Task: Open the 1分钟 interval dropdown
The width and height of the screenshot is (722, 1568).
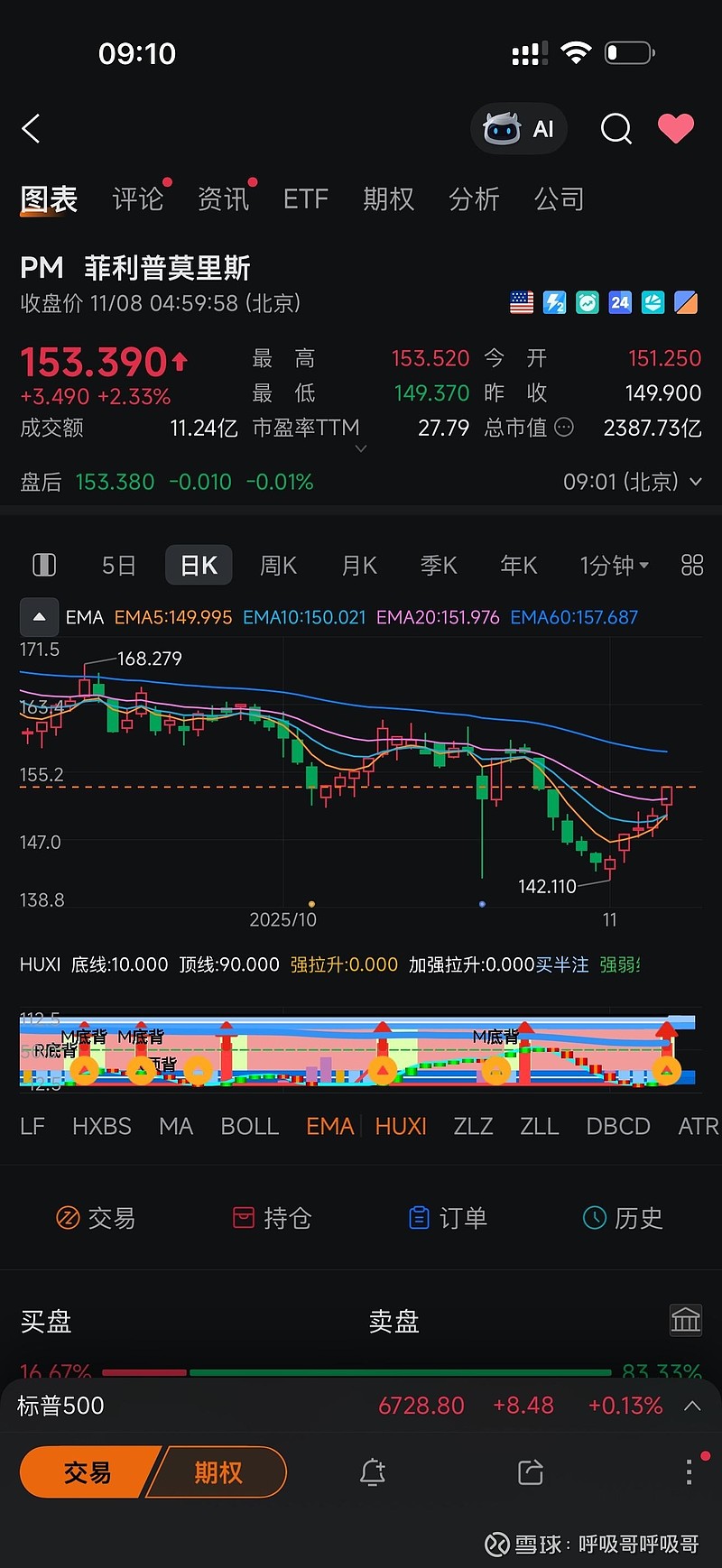Action: (614, 566)
